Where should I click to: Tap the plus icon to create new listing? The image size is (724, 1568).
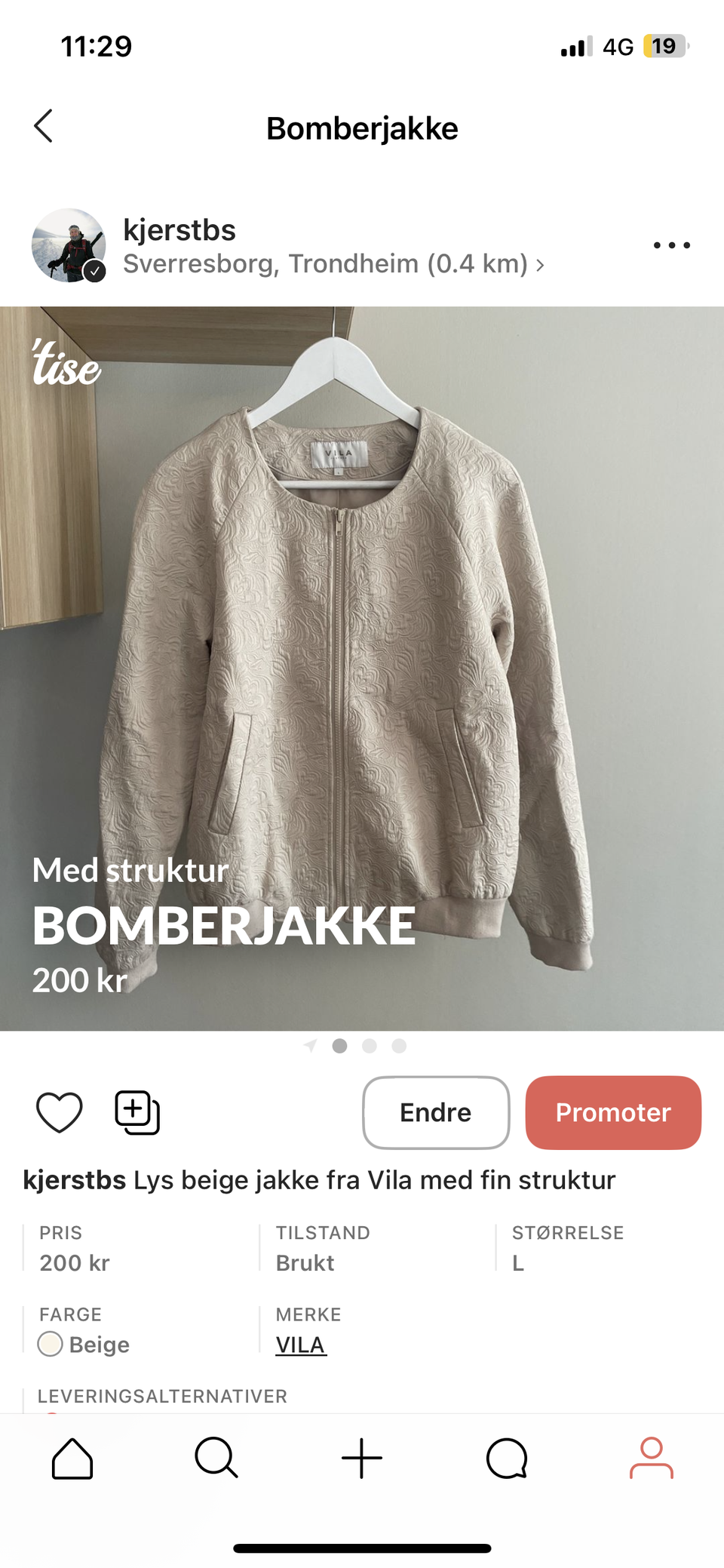tap(361, 1458)
